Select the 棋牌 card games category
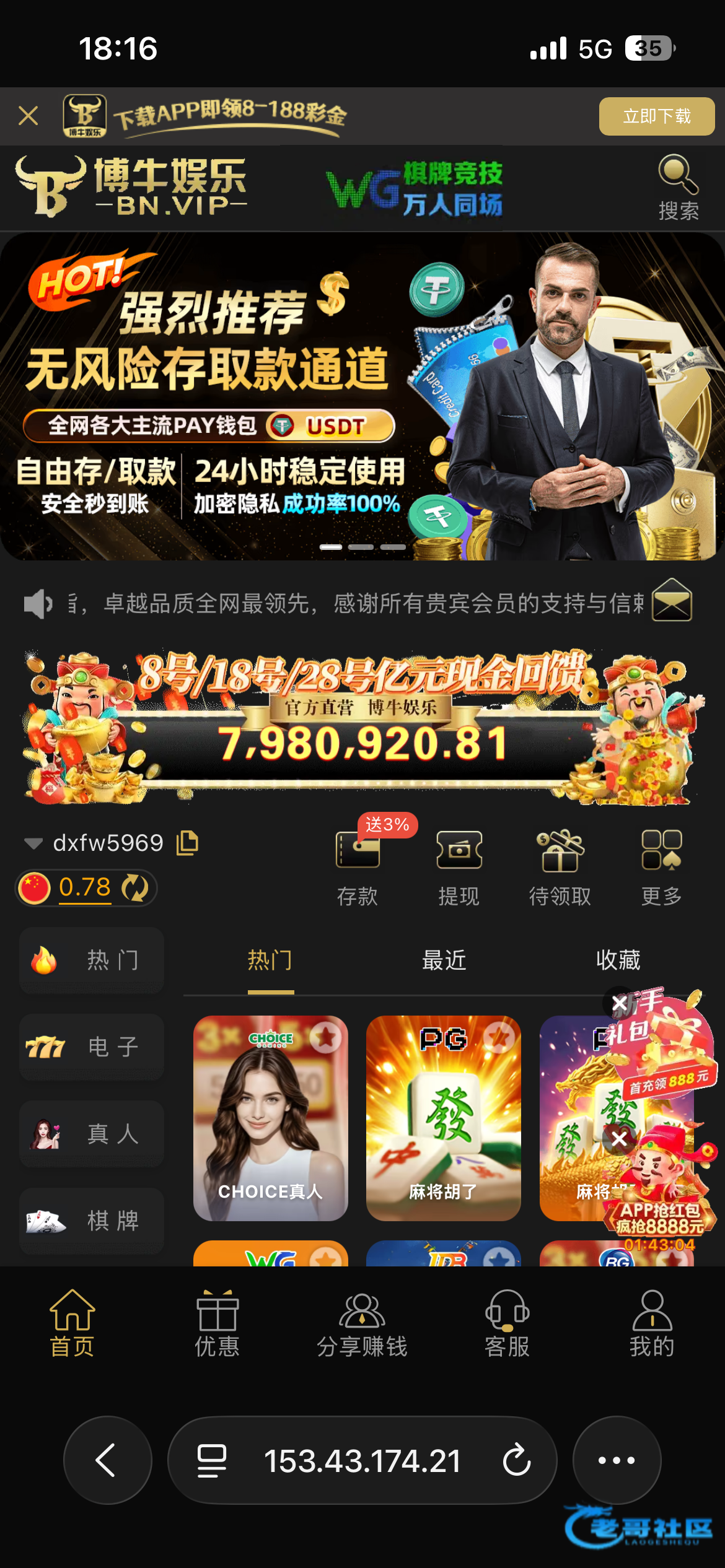The height and width of the screenshot is (1568, 725). pos(92,1221)
